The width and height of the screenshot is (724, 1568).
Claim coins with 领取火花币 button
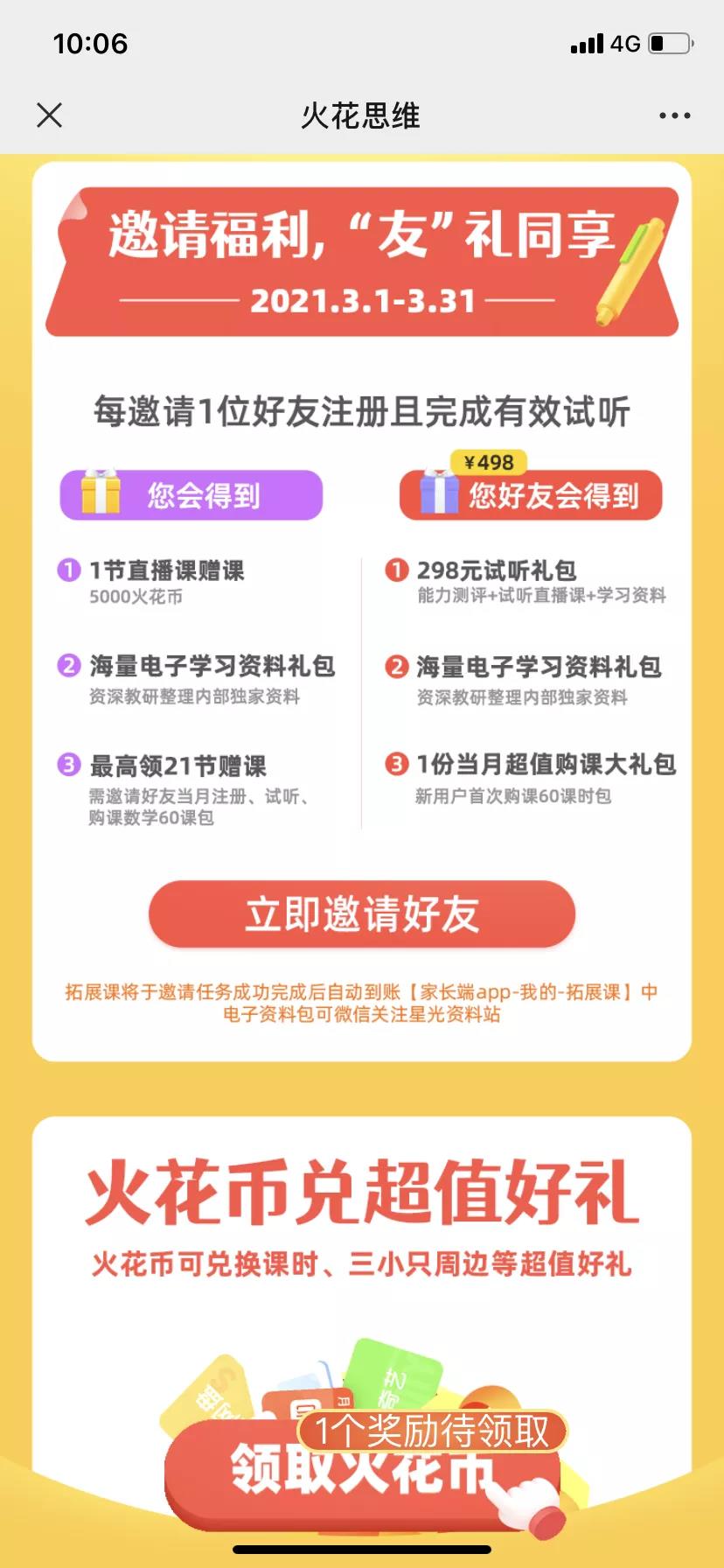362,1473
